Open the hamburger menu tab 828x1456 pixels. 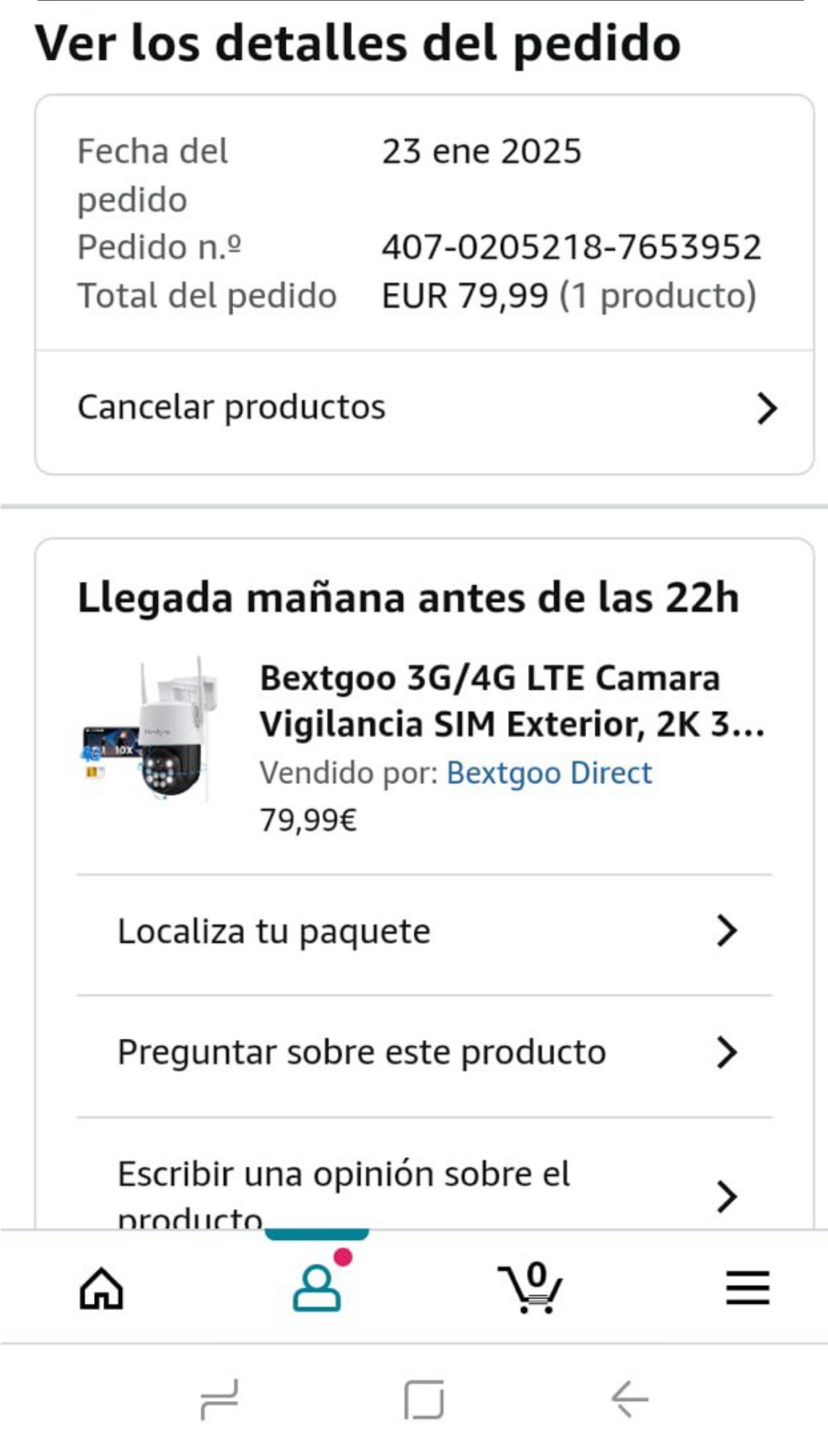(747, 1289)
